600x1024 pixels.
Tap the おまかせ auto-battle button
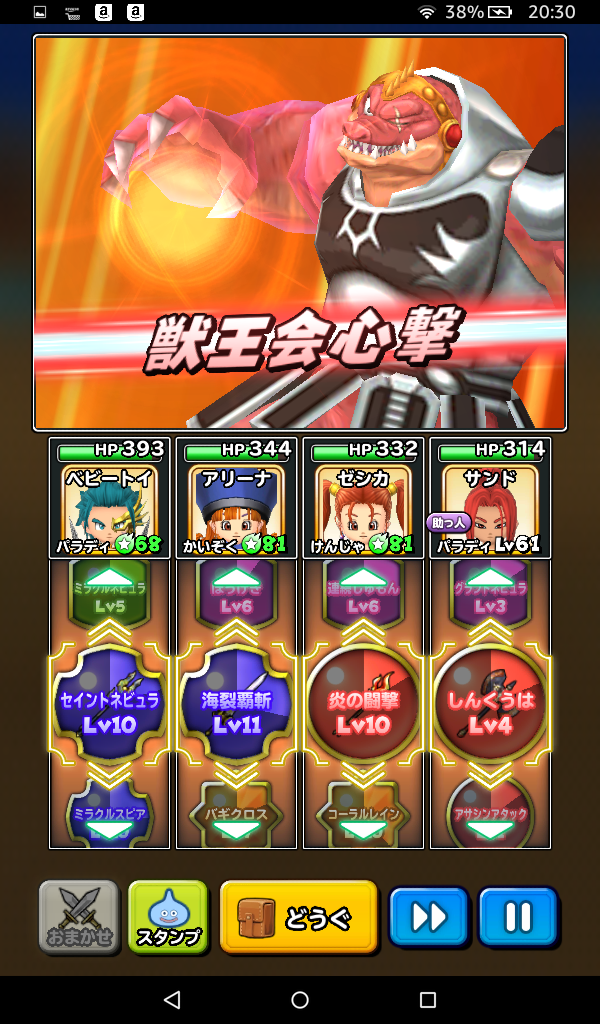(x=79, y=916)
